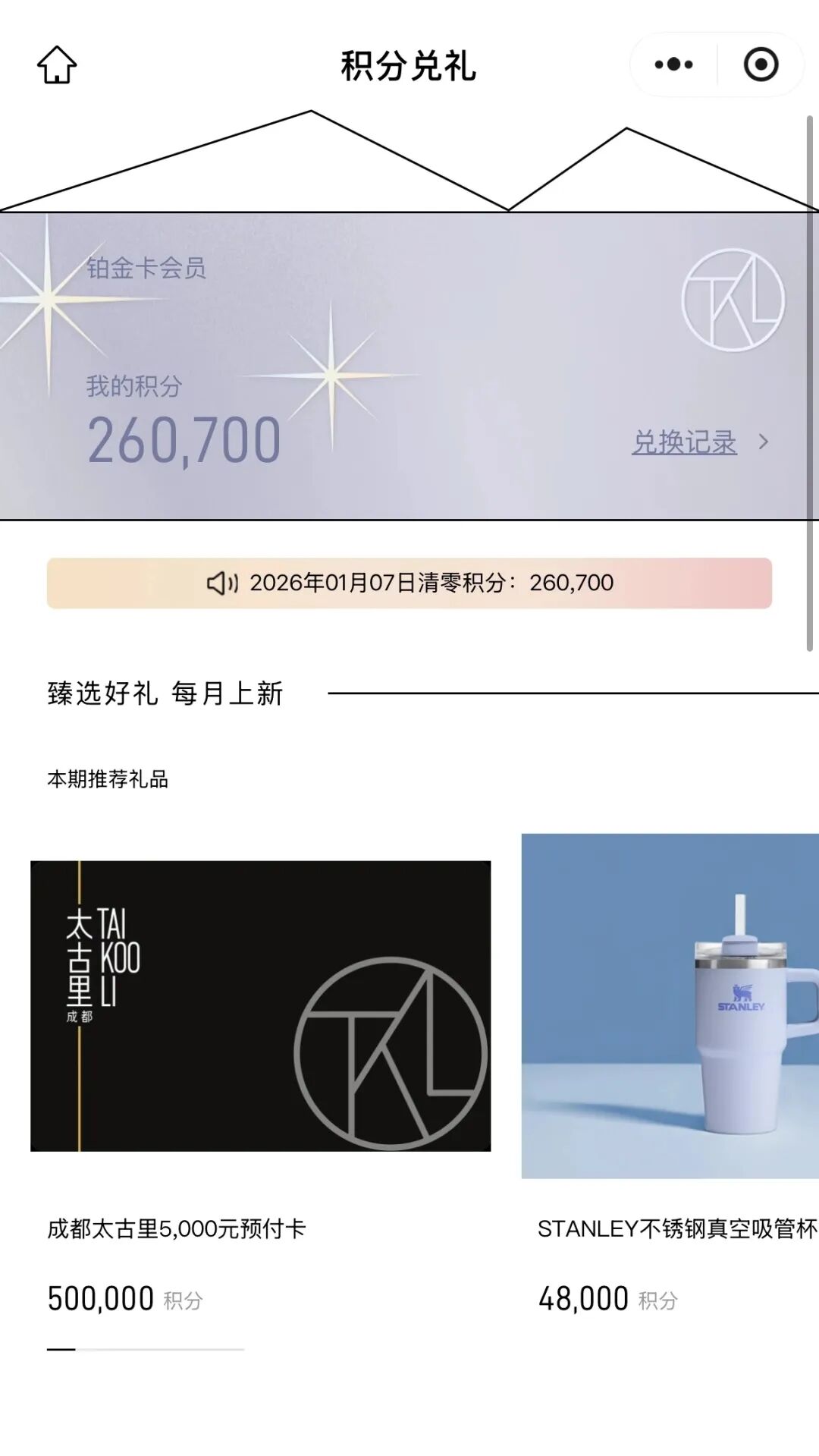Viewport: 819px width, 1456px height.
Task: Open the 成都太古里5,000元预付卡 gift card
Action: (260, 1006)
